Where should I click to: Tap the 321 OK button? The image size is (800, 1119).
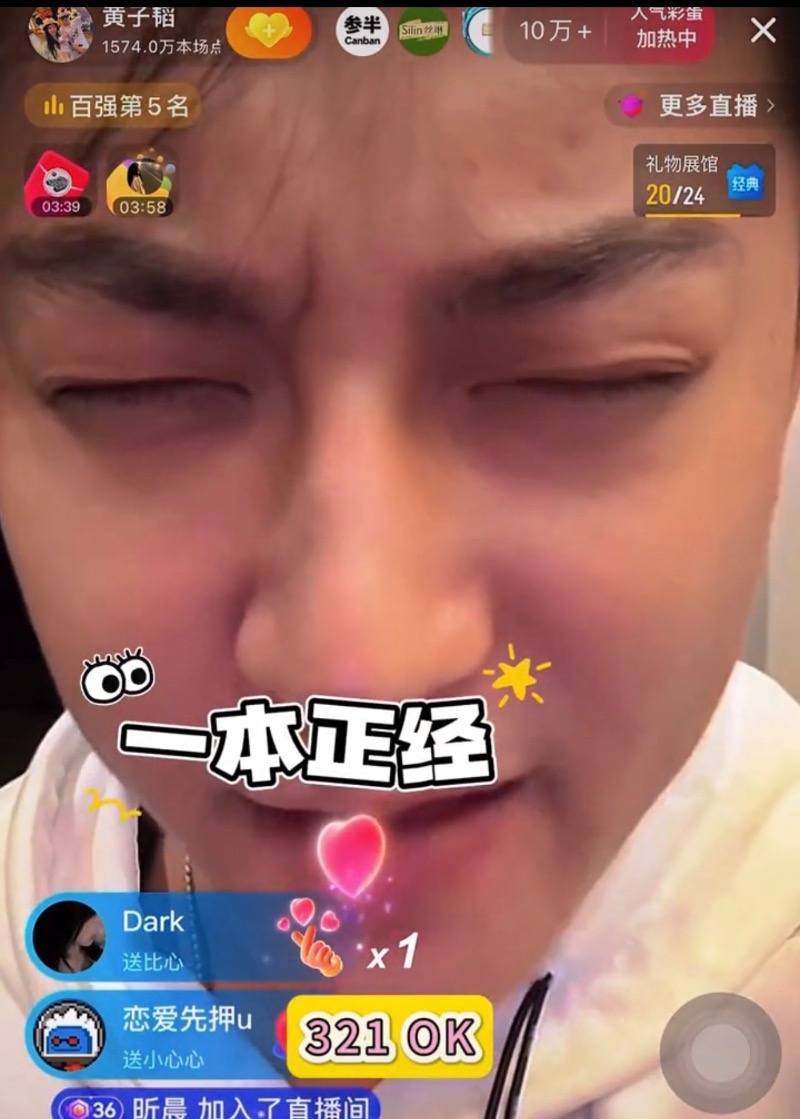pyautogui.click(x=390, y=1037)
